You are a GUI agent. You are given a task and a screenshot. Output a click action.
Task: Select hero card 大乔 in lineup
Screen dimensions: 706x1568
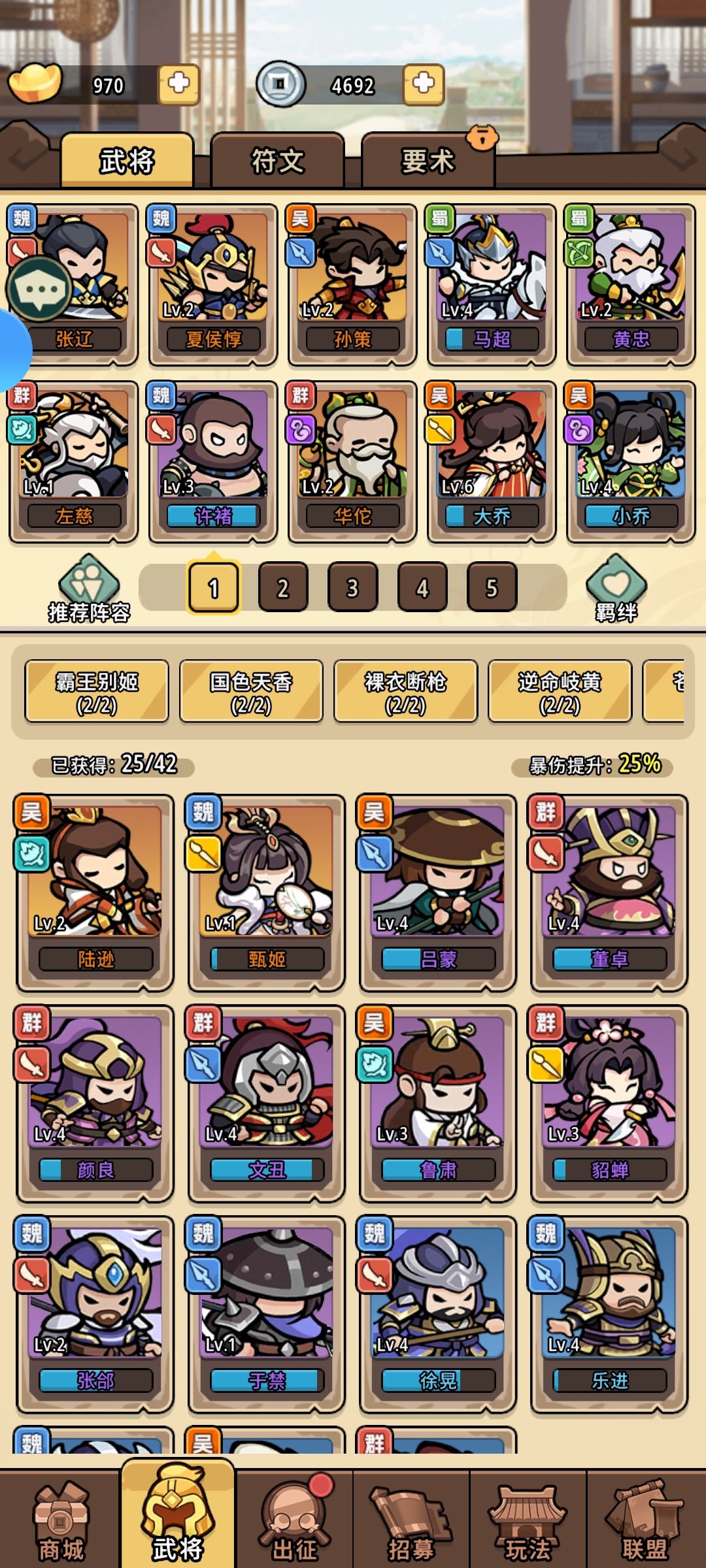pyautogui.click(x=492, y=462)
